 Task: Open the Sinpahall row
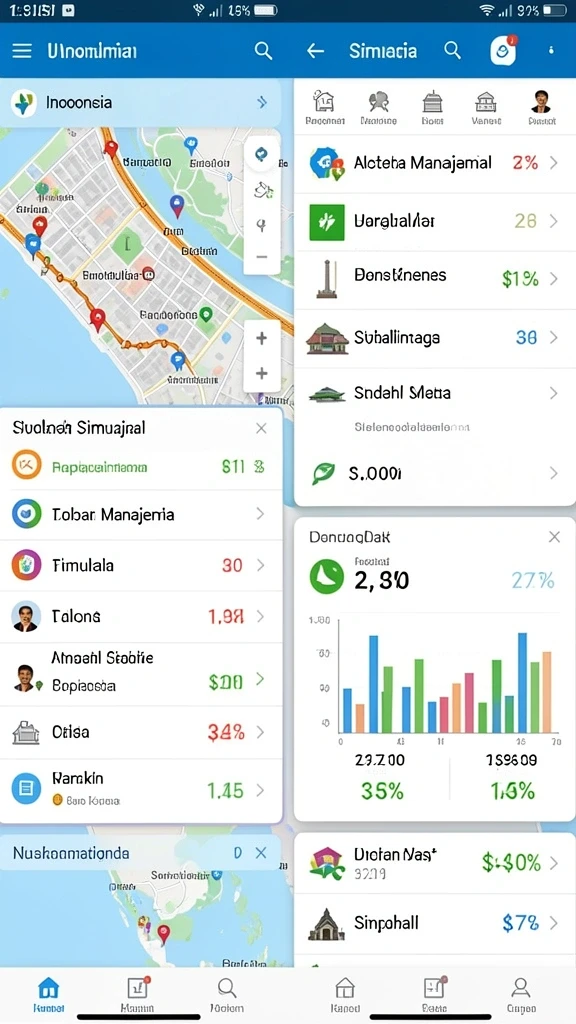tap(435, 923)
